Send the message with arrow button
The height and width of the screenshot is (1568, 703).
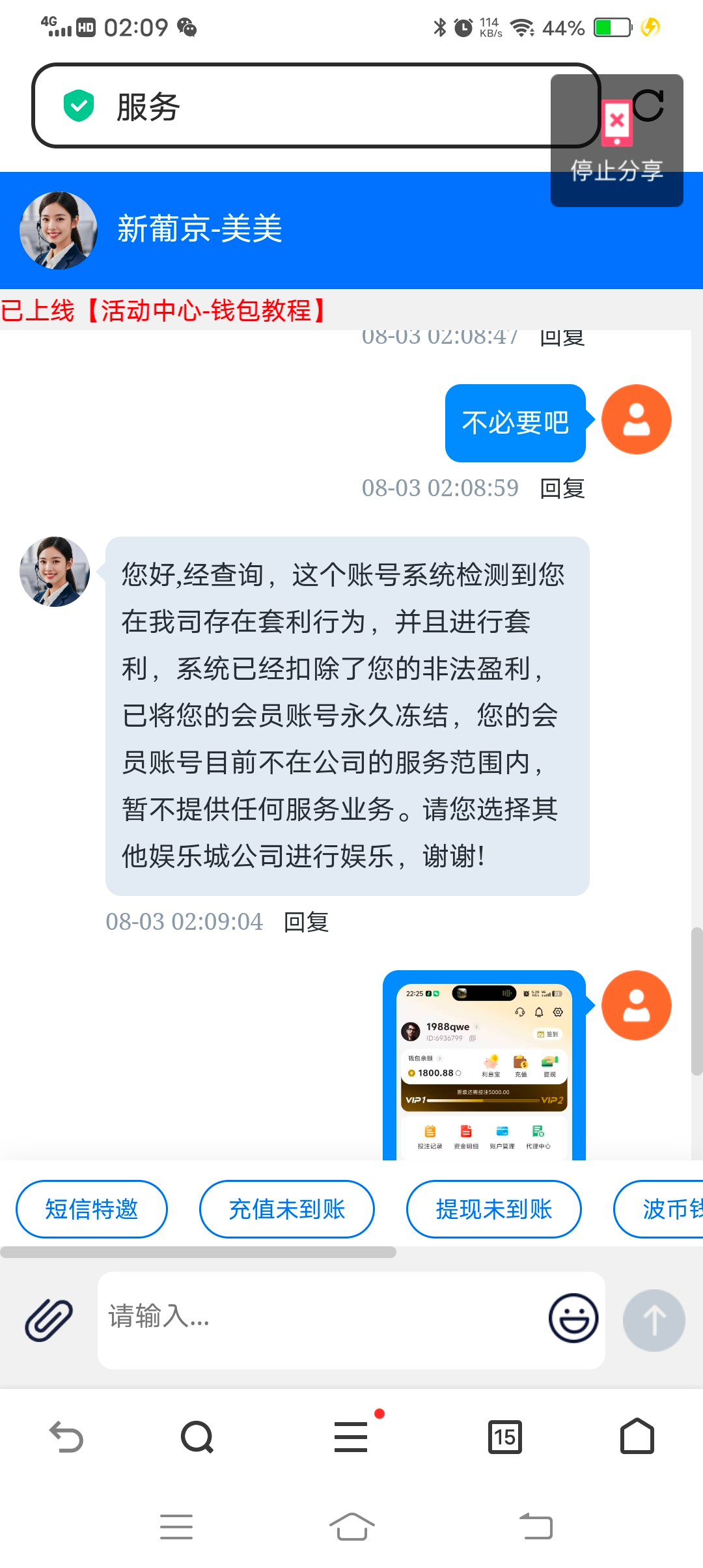(x=654, y=1320)
